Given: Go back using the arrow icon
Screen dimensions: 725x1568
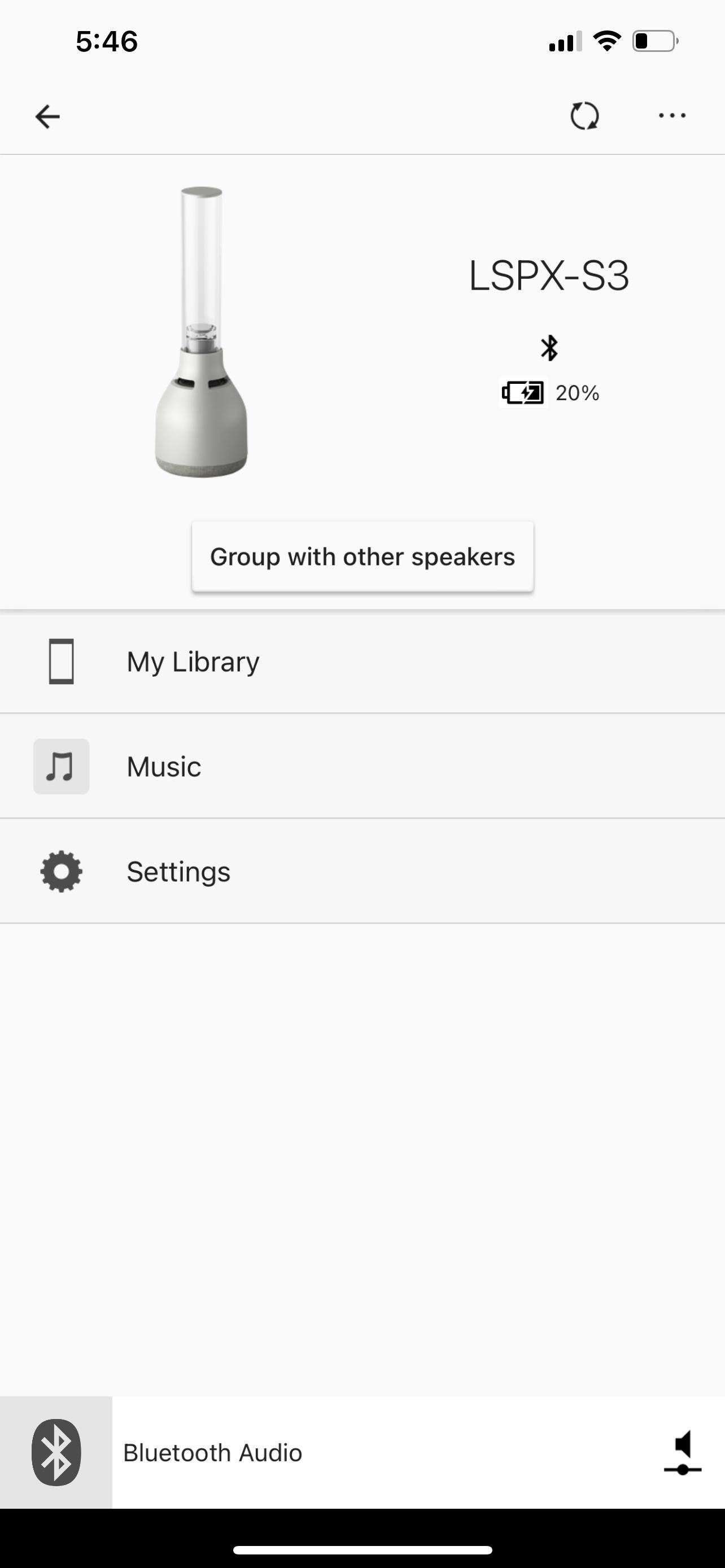Looking at the screenshot, I should point(47,116).
